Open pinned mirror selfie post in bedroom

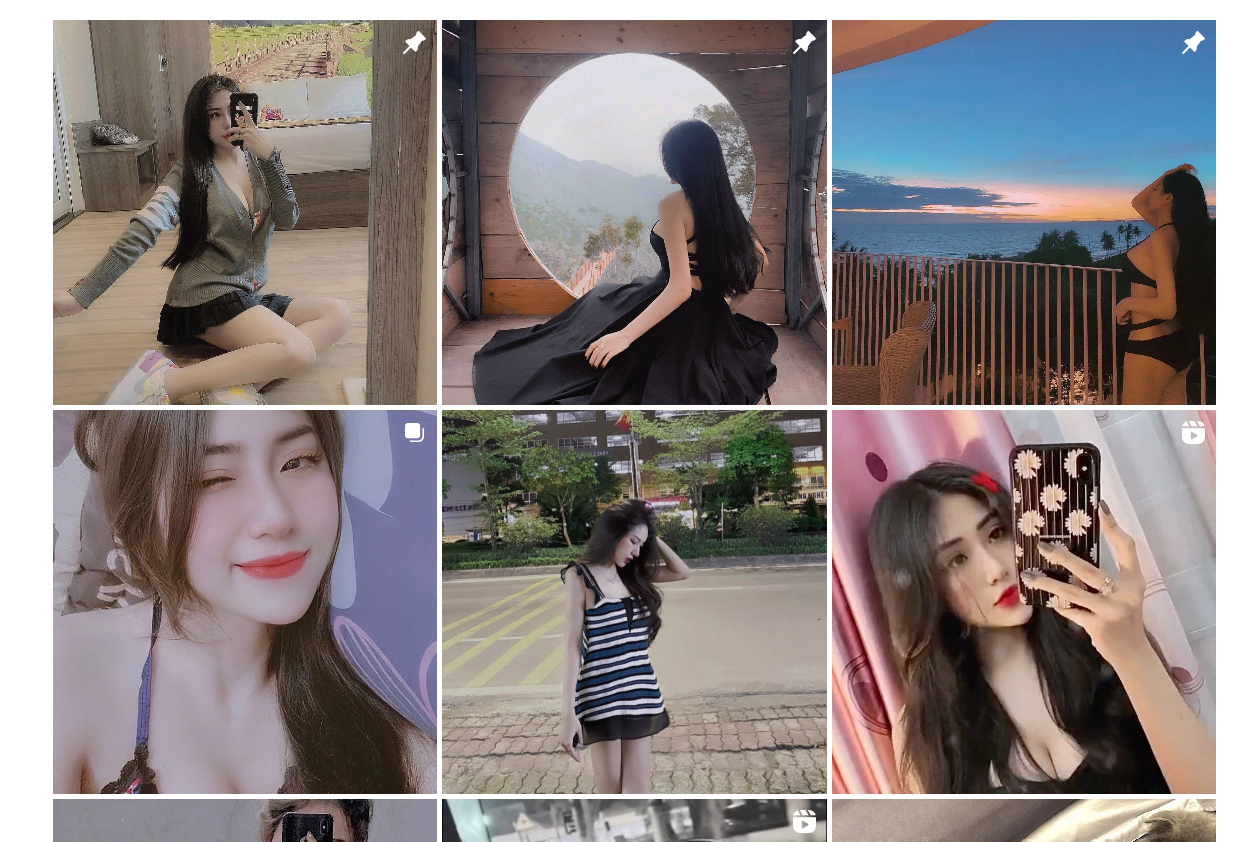[245, 212]
